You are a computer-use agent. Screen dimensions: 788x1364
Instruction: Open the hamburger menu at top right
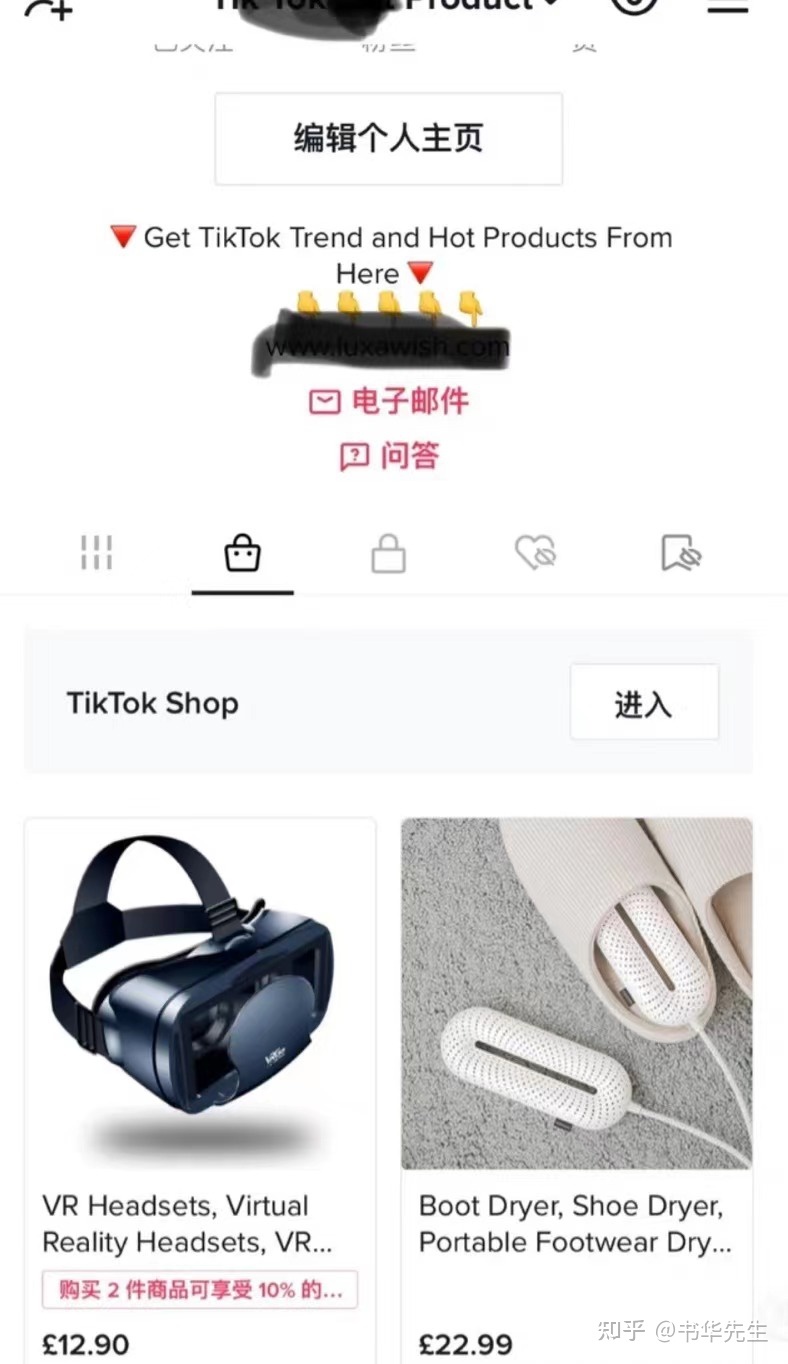coord(727,8)
